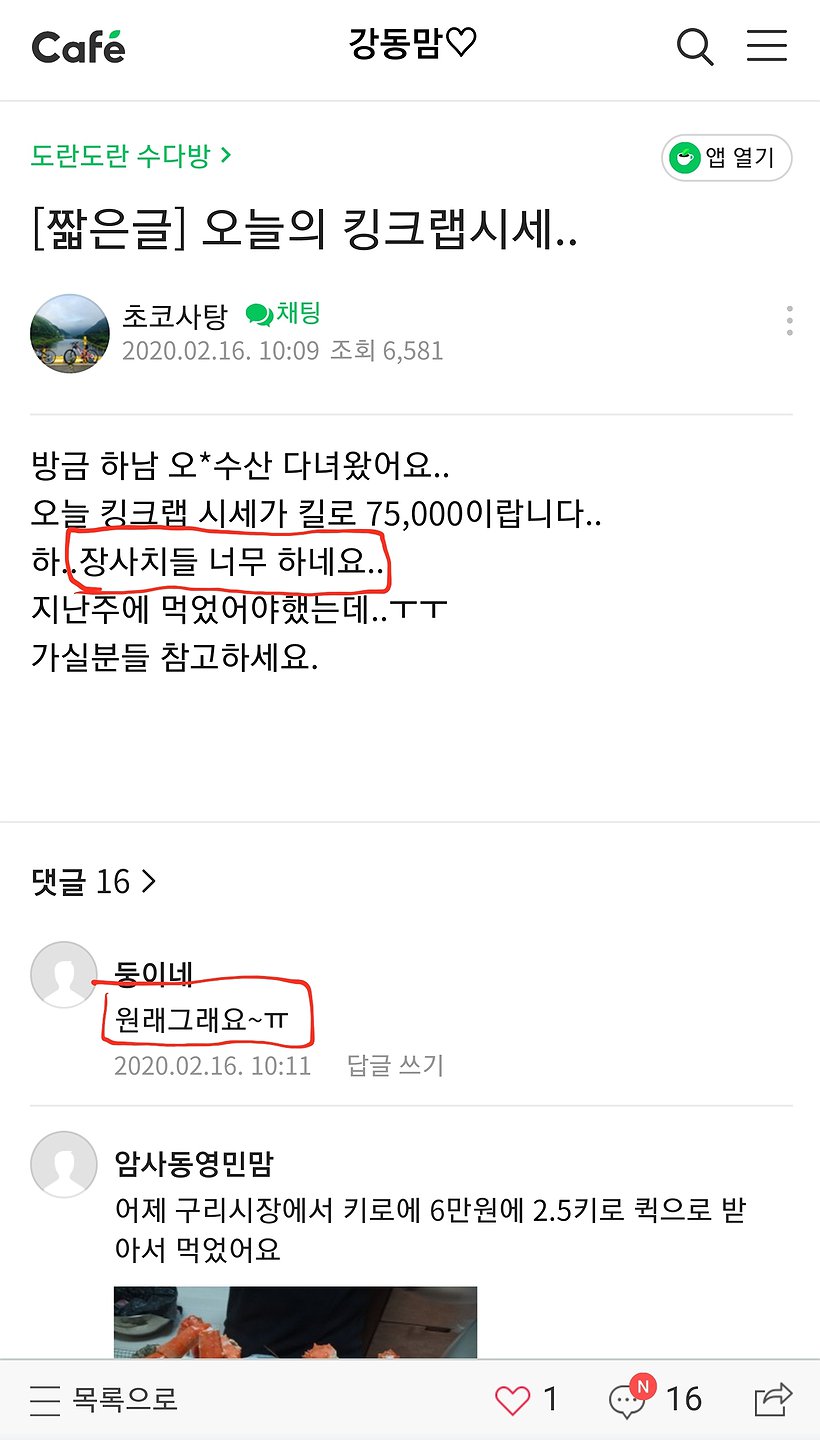Image resolution: width=820 pixels, height=1440 pixels.
Task: View 초코사탕 profile picture
Action: click(x=70, y=333)
